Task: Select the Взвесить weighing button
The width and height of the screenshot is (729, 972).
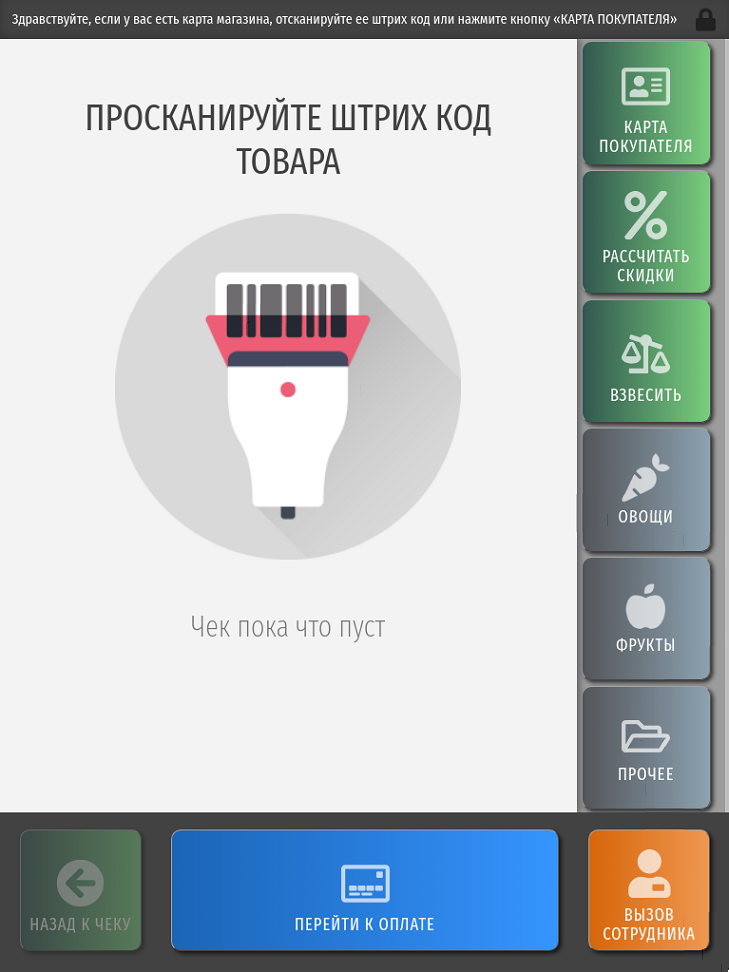Action: [x=646, y=361]
